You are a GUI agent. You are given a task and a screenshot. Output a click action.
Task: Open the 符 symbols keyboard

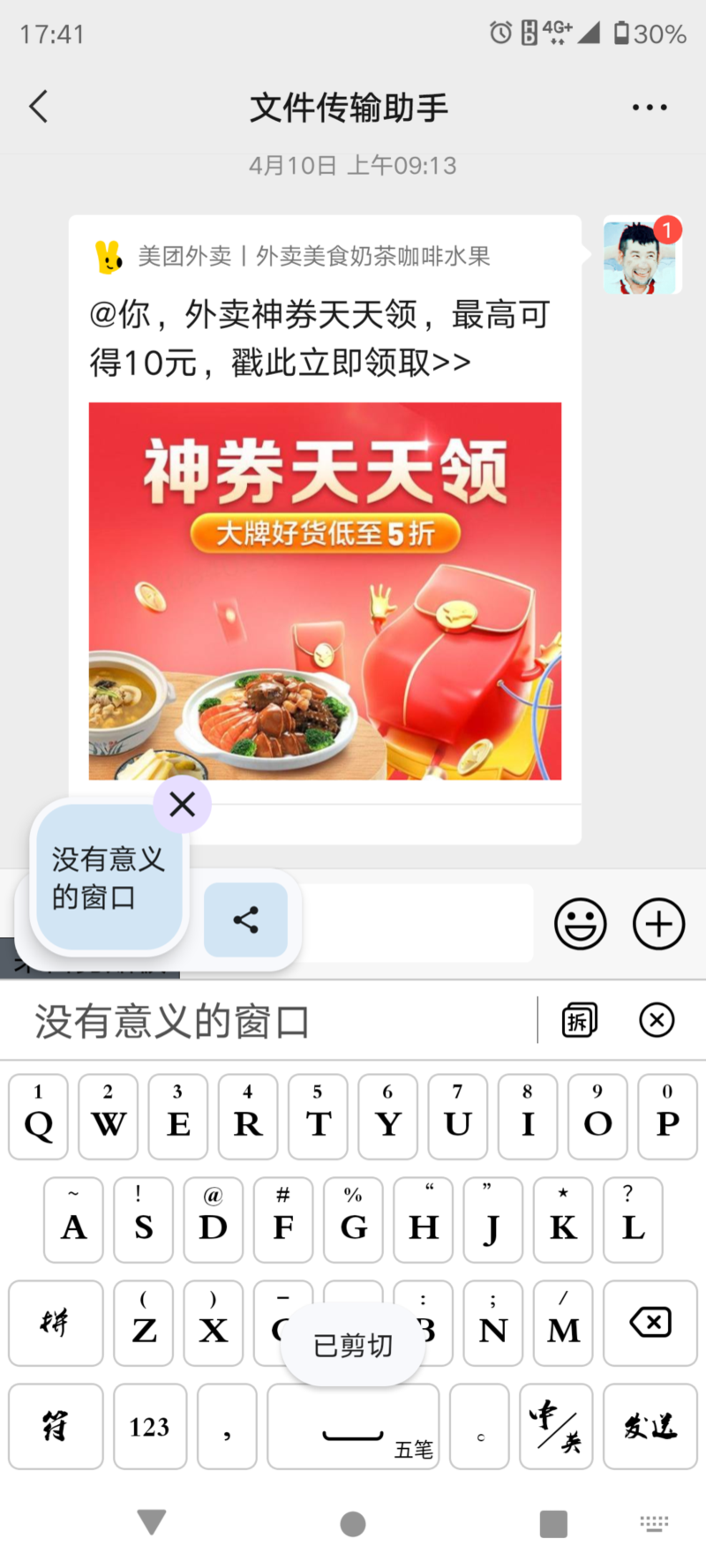point(56,1426)
